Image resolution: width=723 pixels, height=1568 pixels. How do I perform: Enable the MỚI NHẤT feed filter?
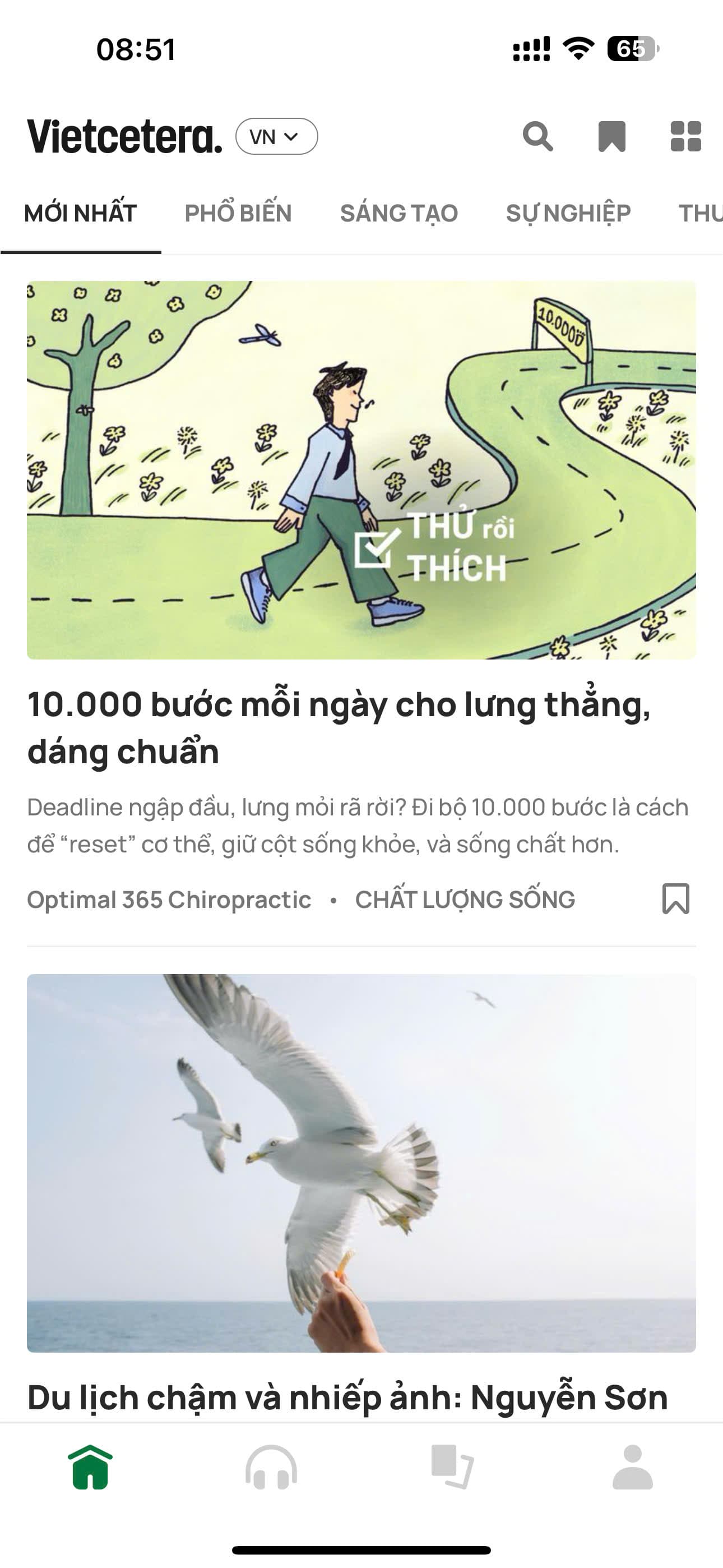click(x=81, y=213)
